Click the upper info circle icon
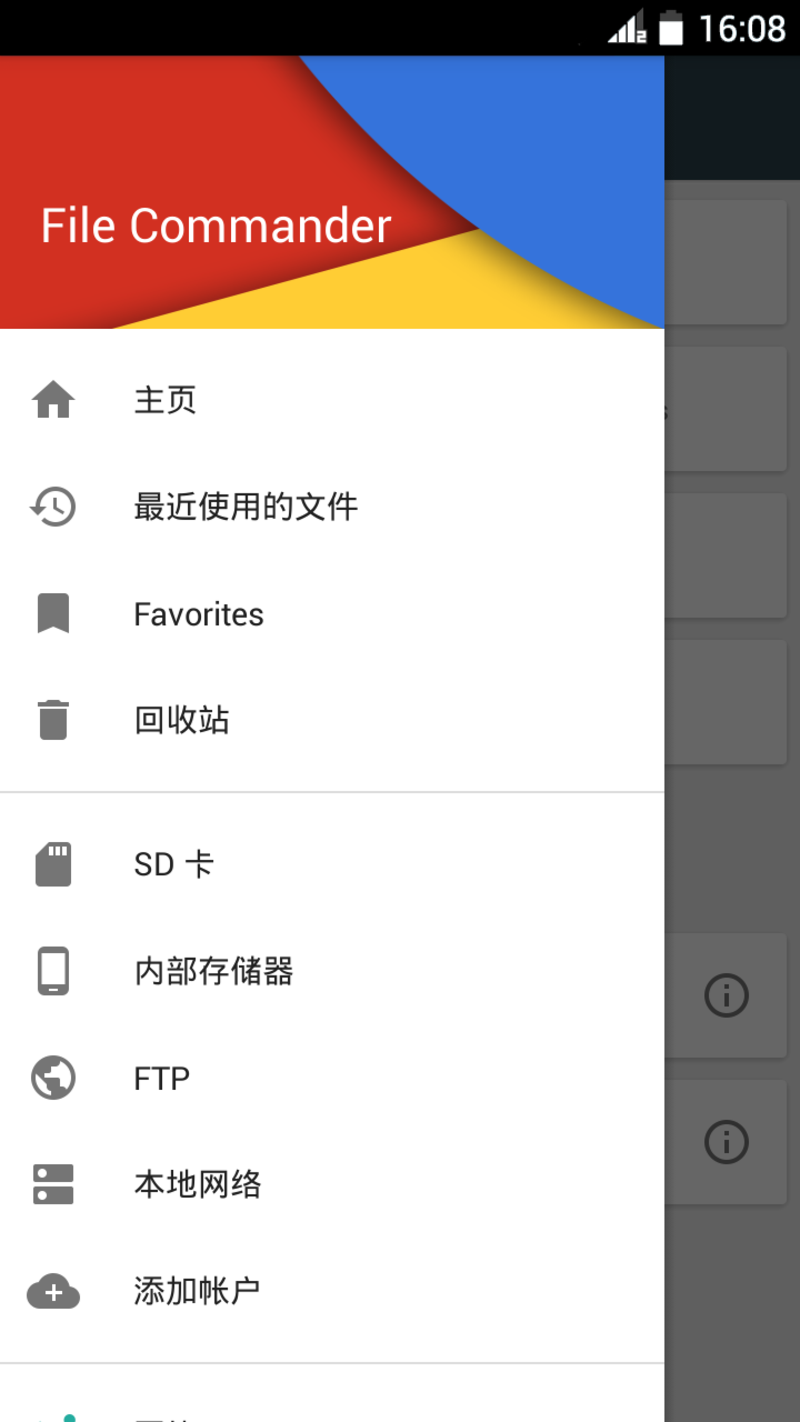 (727, 995)
